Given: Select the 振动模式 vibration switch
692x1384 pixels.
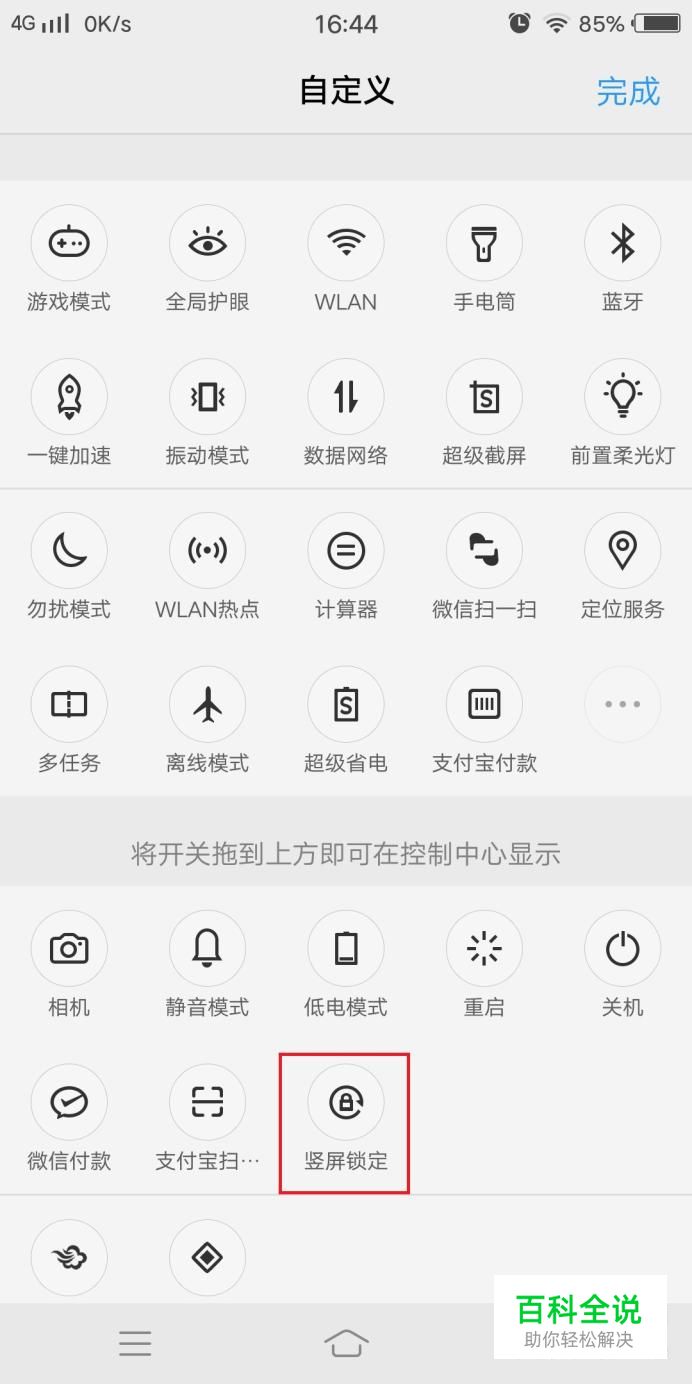Looking at the screenshot, I should [x=207, y=397].
